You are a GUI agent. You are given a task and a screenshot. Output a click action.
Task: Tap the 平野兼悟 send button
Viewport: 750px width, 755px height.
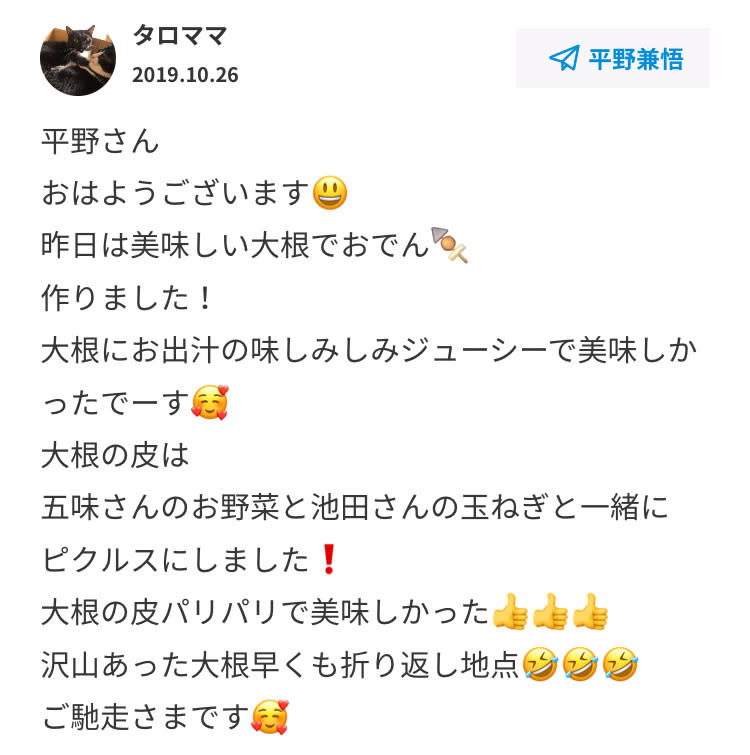[613, 59]
